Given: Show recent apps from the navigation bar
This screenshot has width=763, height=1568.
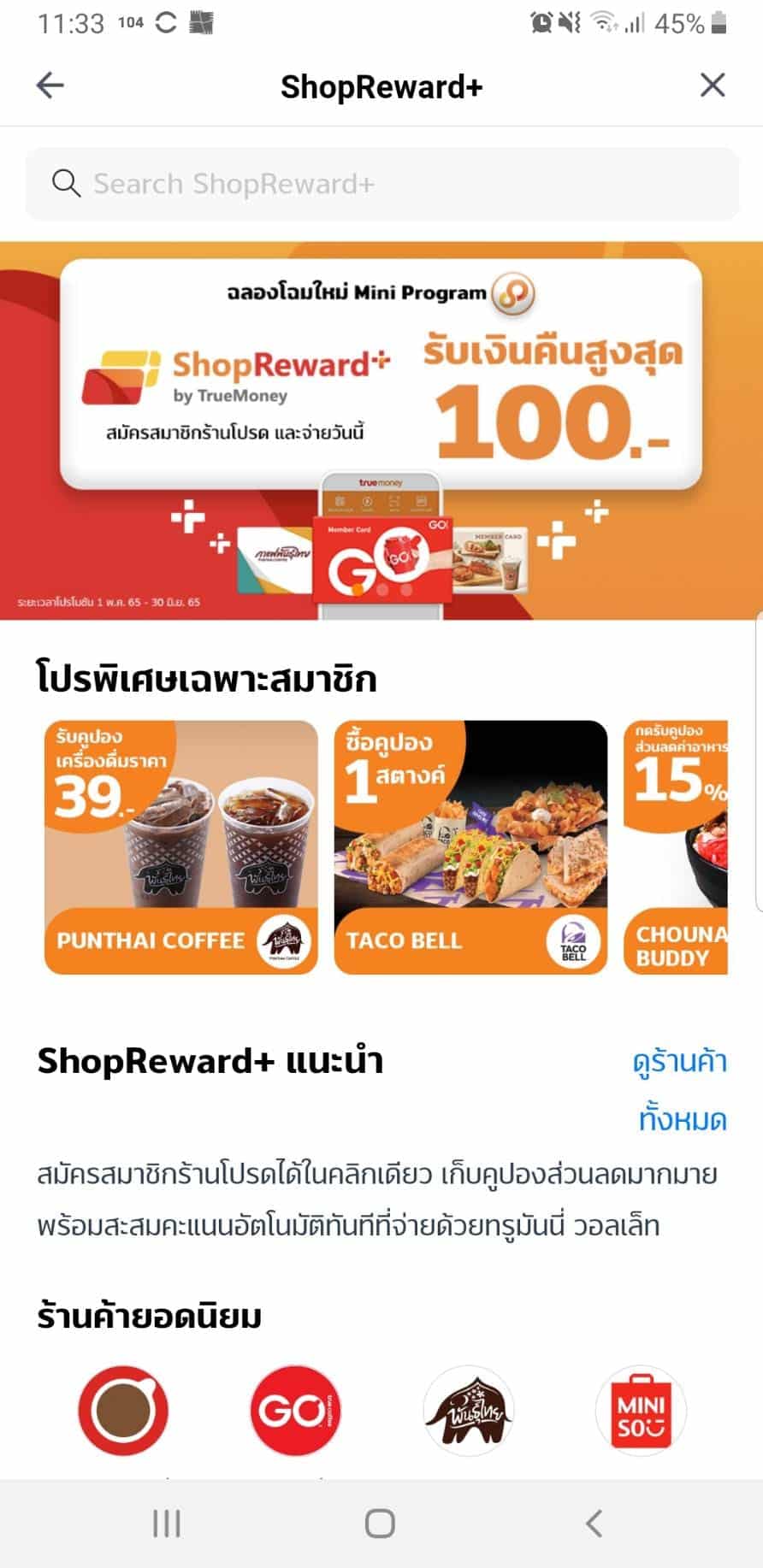Looking at the screenshot, I should [166, 1523].
